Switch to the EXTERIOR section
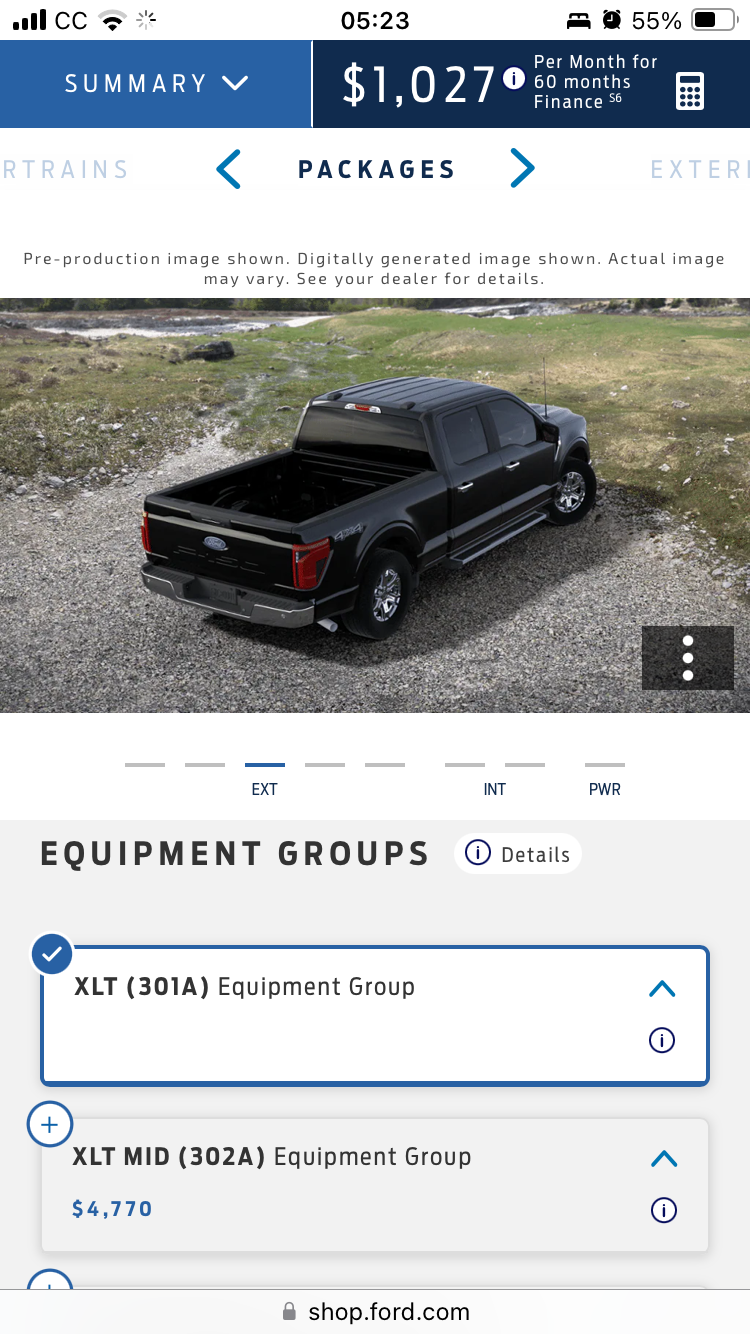750x1334 pixels. click(x=698, y=169)
